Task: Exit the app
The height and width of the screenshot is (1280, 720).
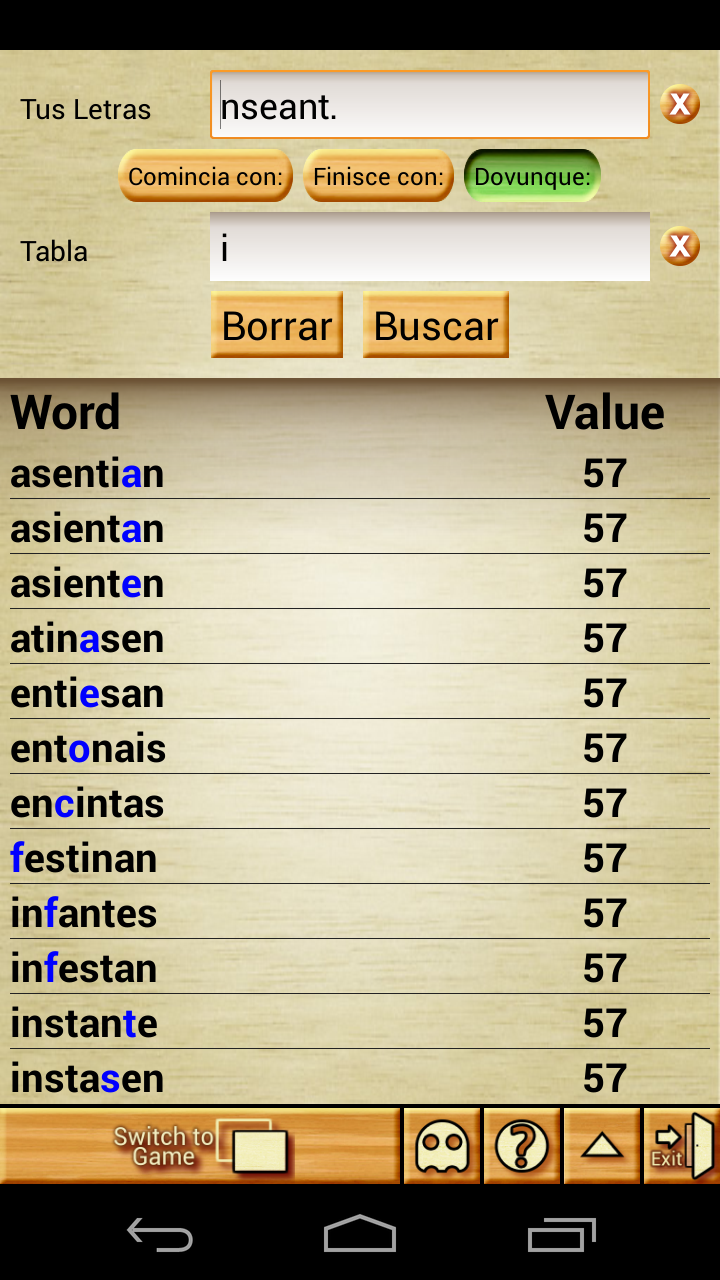Action: (681, 1146)
